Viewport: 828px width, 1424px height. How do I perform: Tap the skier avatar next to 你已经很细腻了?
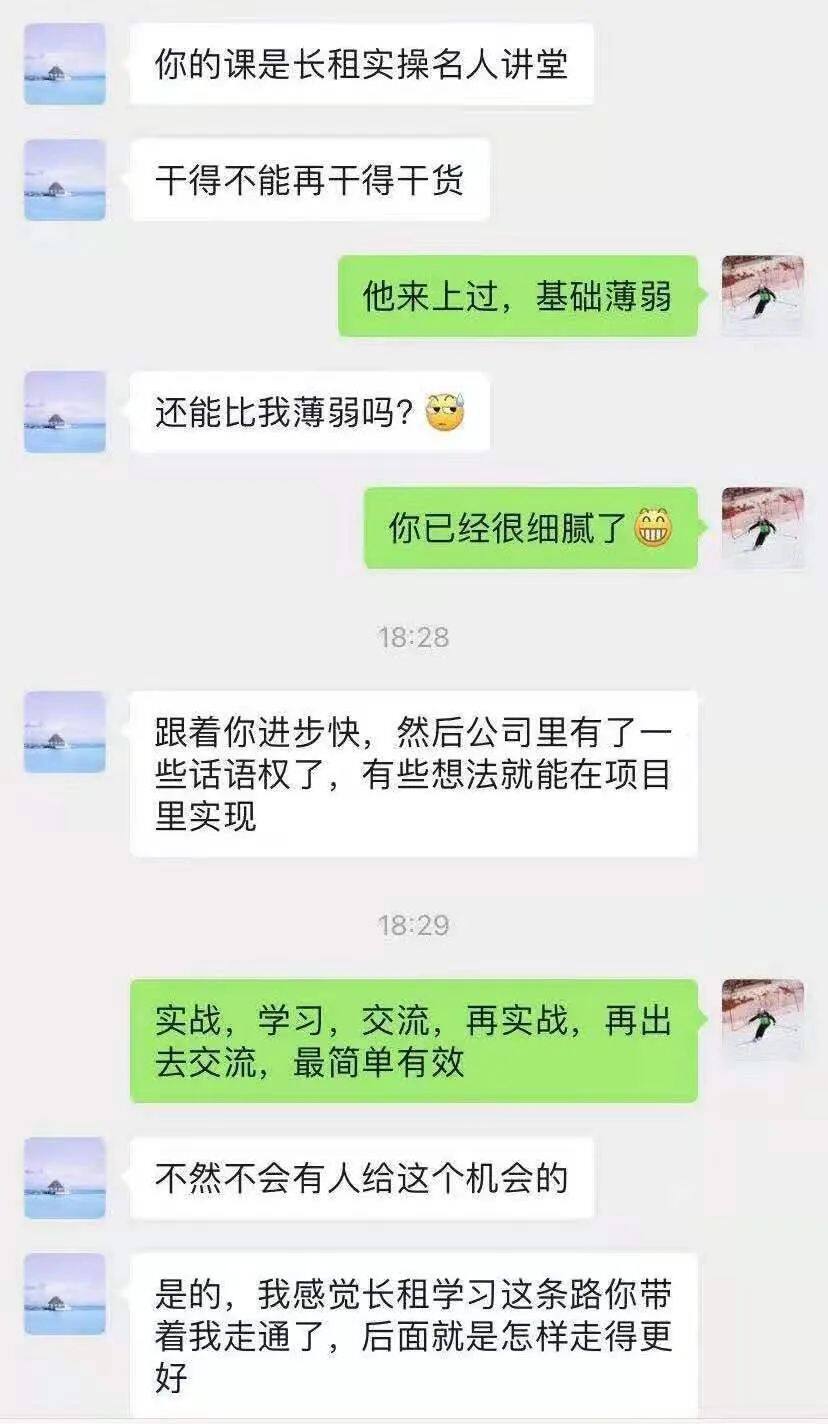coord(763,528)
